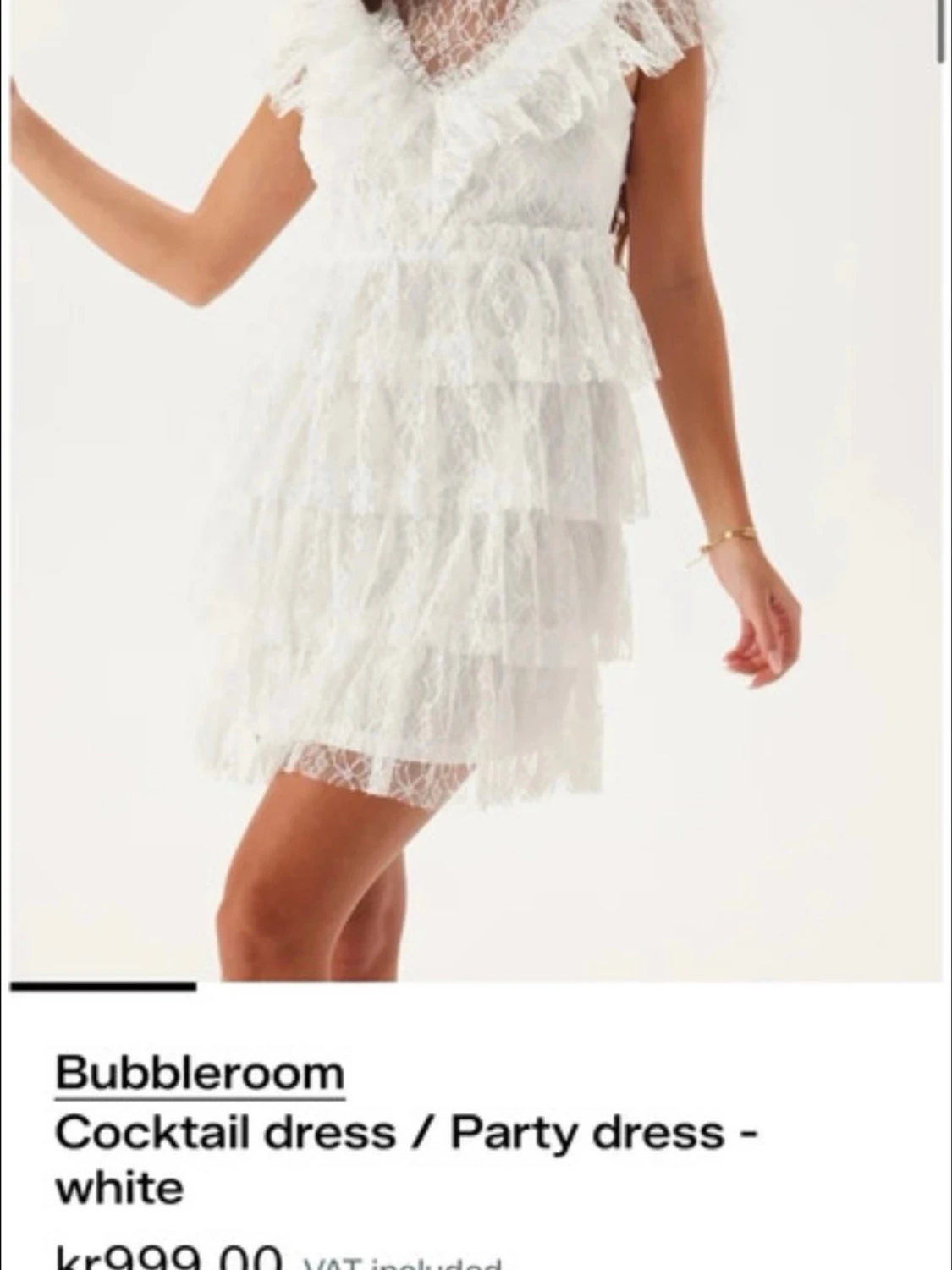This screenshot has height=1270, width=952.
Task: Open the Bubbleroom brand link
Action: pyautogui.click(x=200, y=1074)
